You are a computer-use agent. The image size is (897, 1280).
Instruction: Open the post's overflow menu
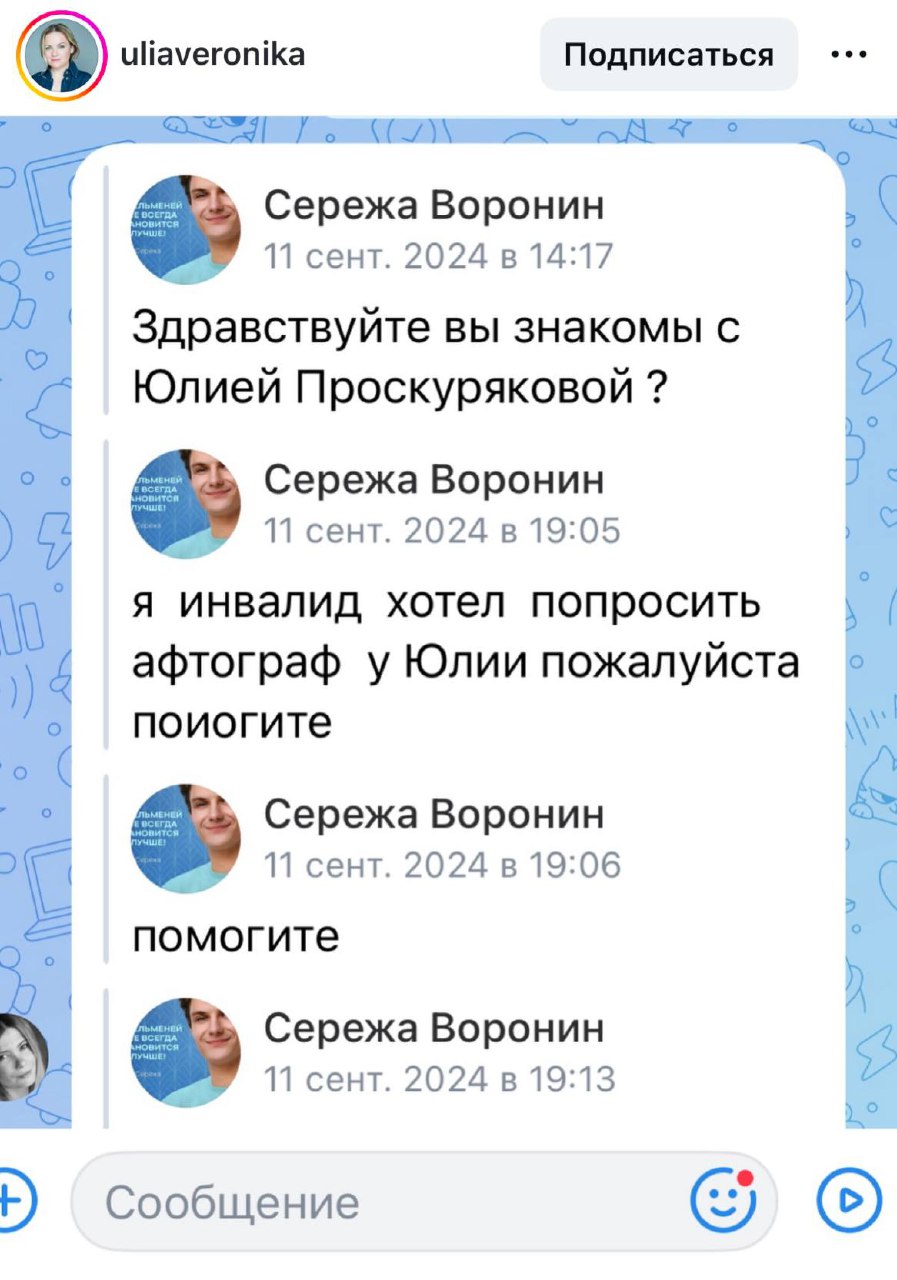[x=849, y=54]
